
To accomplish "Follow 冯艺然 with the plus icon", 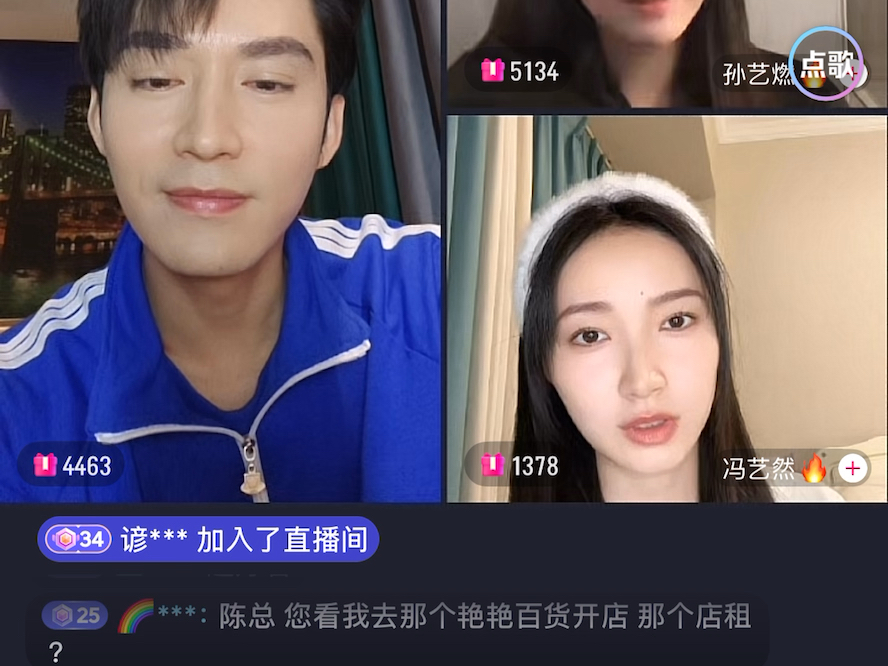I will (x=853, y=467).
